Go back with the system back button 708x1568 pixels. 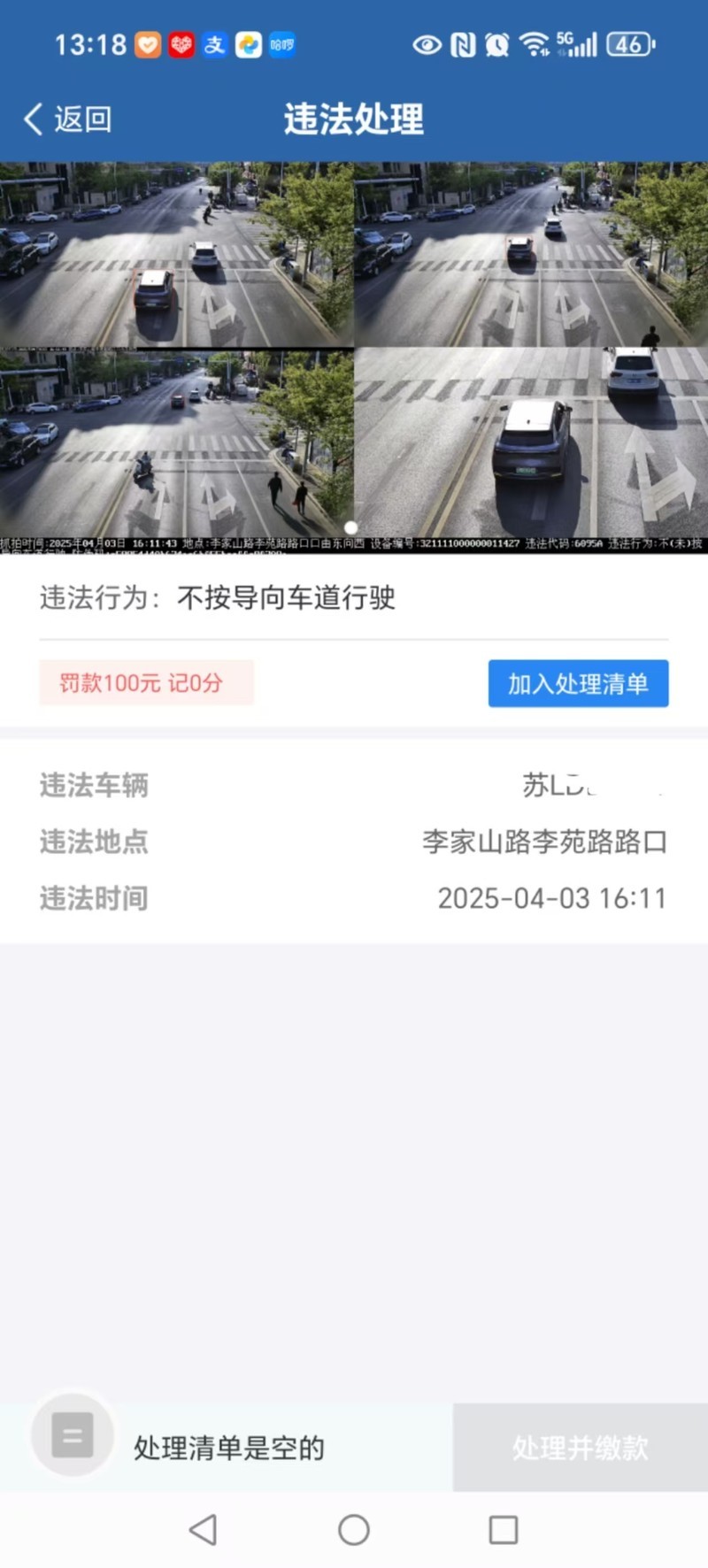(x=204, y=1529)
